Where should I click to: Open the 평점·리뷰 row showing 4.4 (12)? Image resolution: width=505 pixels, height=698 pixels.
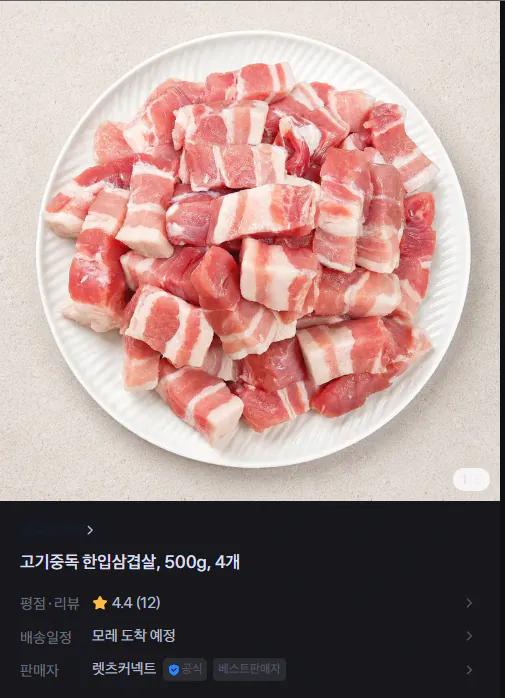246,603
